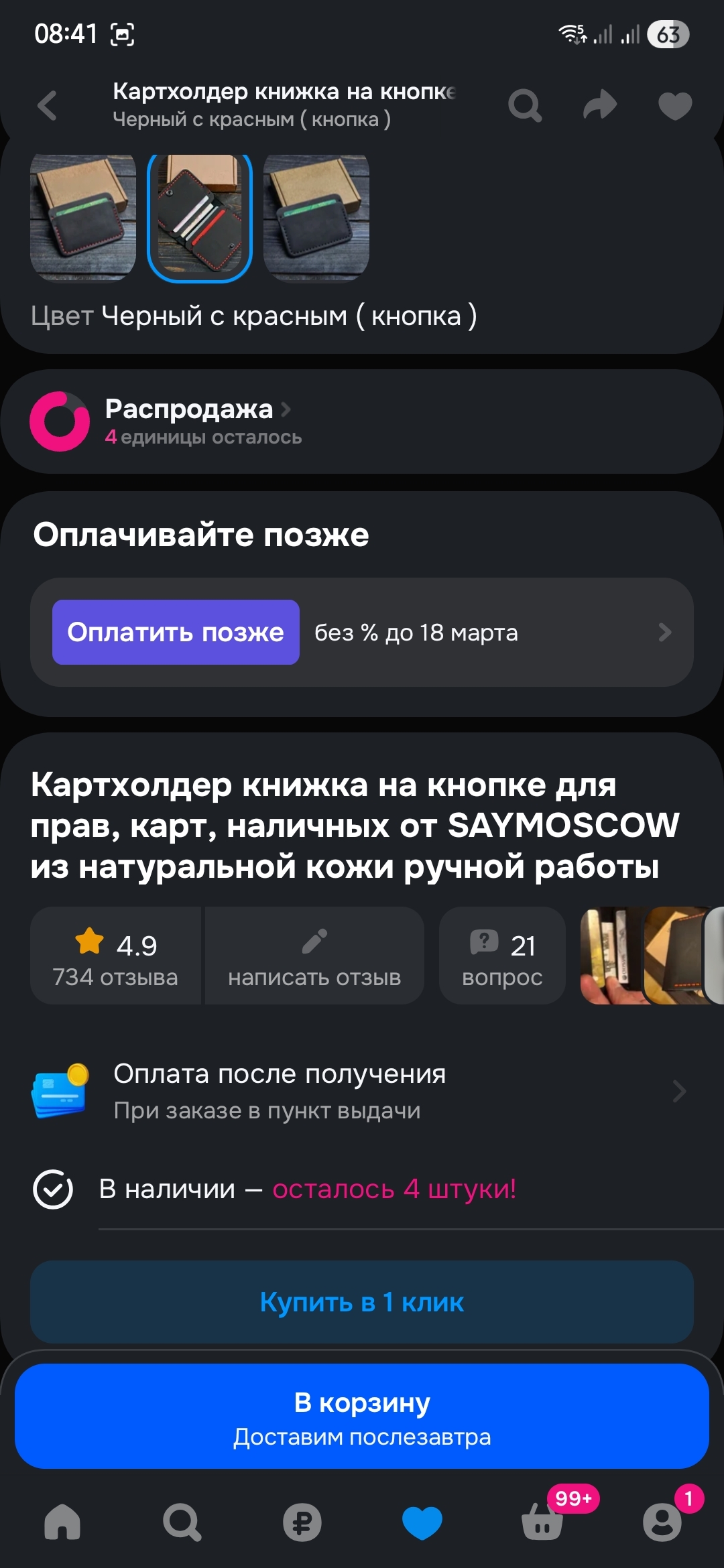Screen dimensions: 724x1568
Task: Share this cardholder product
Action: 599,106
